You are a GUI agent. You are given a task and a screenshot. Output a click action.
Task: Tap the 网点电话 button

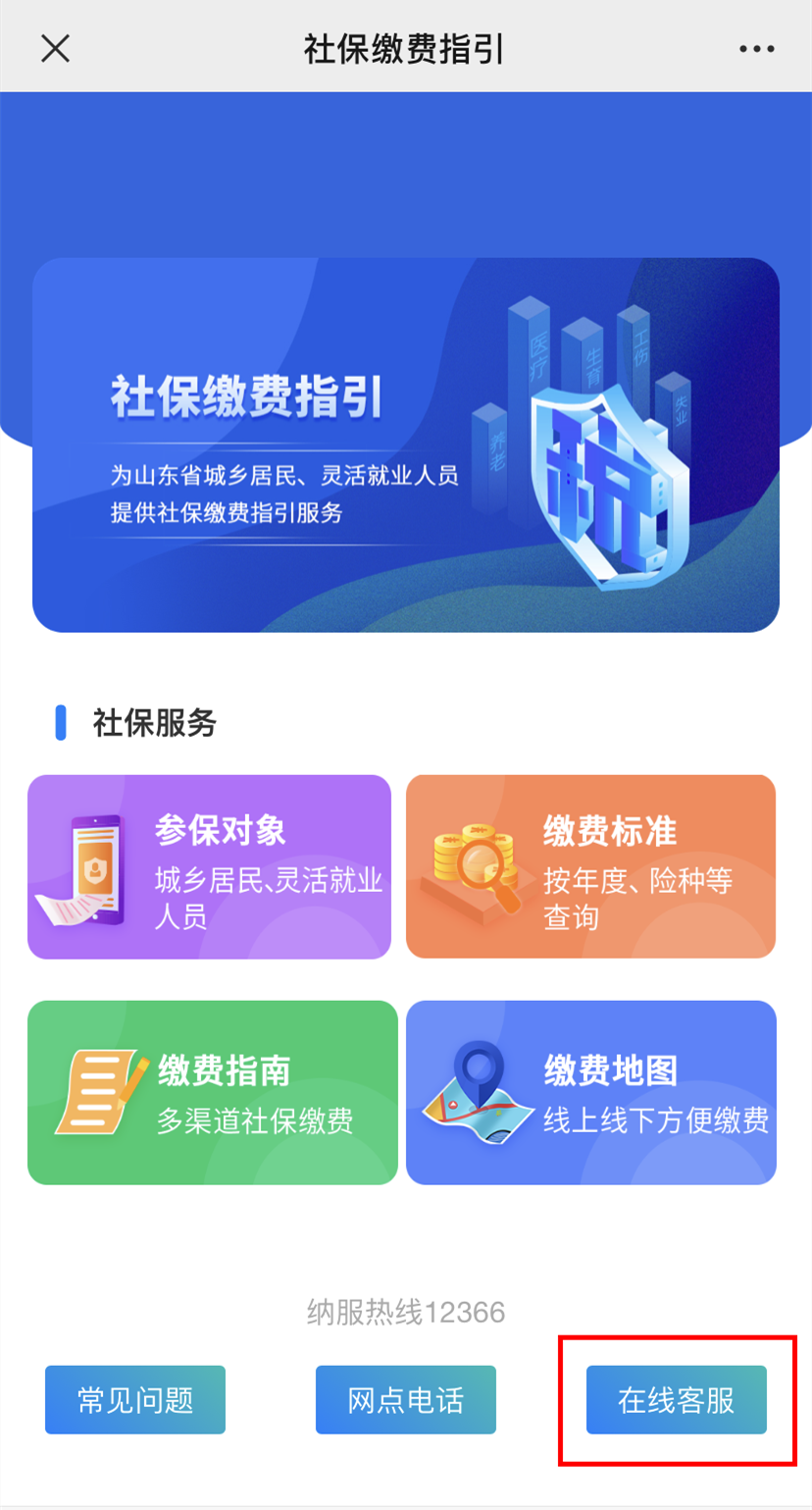coord(406,1400)
